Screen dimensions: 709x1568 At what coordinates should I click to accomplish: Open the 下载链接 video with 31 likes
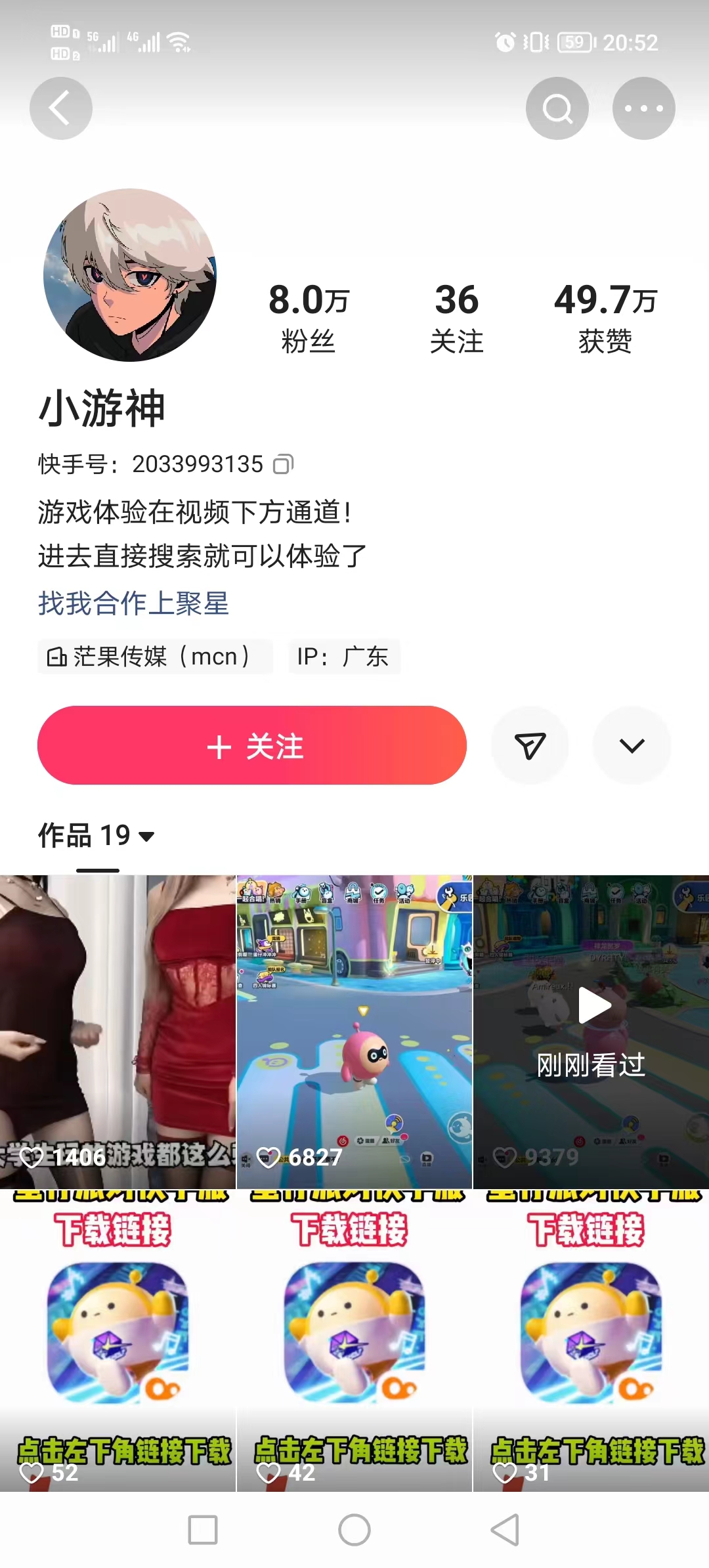[x=591, y=1339]
